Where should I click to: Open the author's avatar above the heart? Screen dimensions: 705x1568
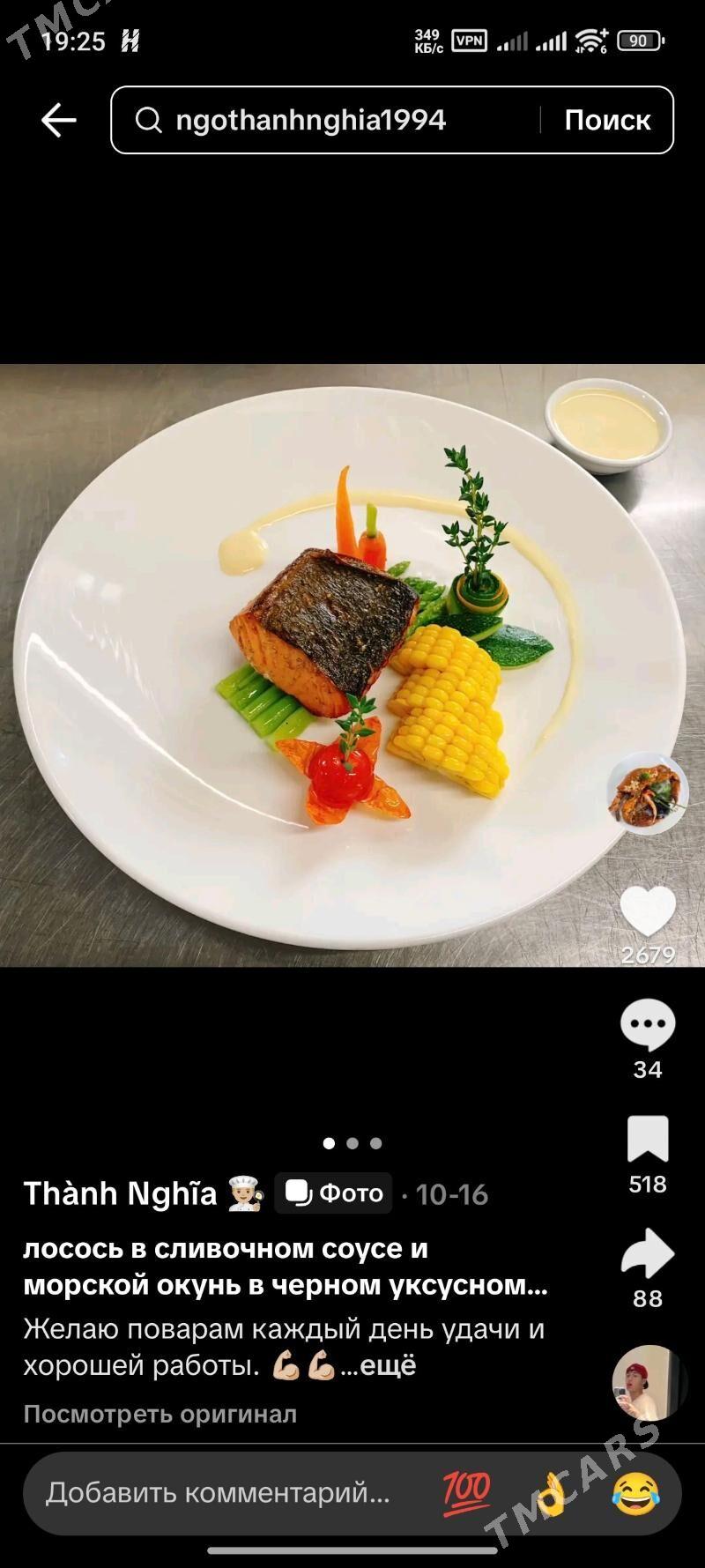648,793
